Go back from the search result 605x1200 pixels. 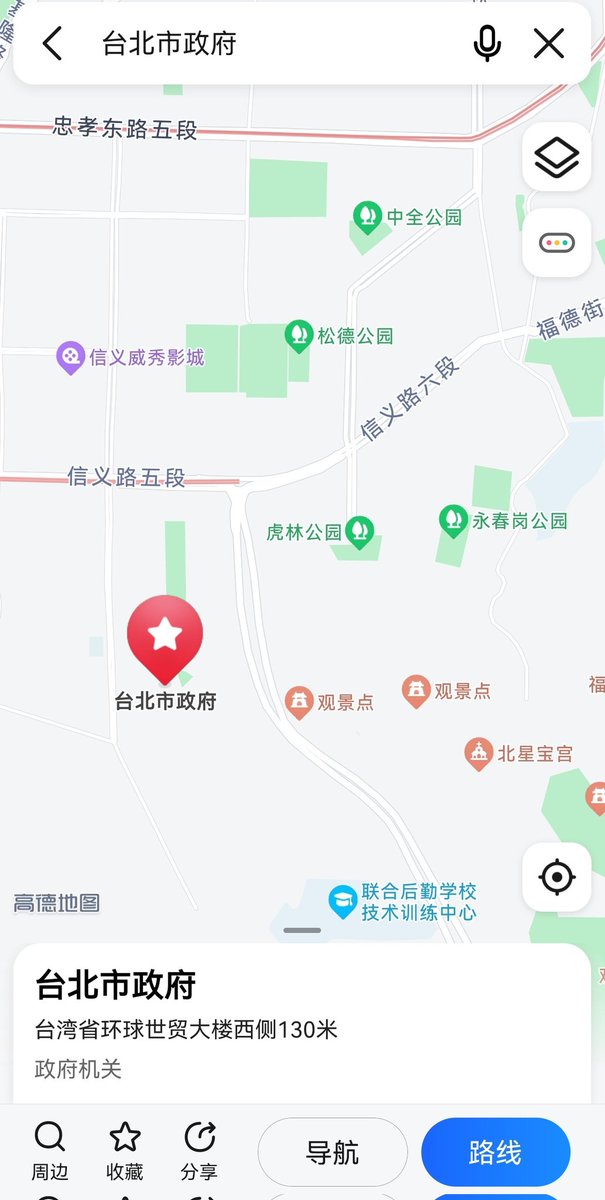pos(52,44)
